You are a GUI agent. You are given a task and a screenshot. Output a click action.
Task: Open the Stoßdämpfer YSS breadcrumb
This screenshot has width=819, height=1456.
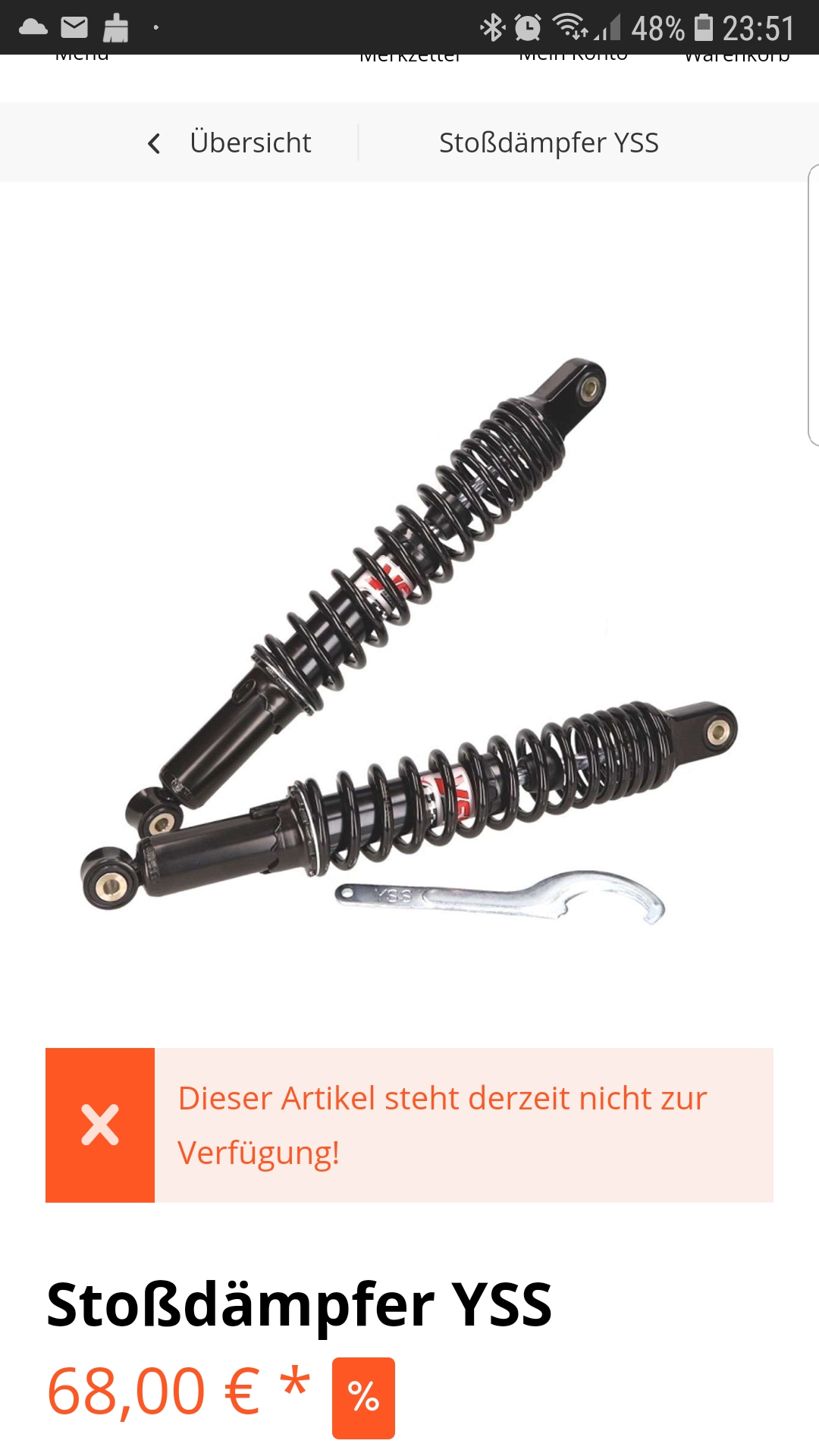(548, 143)
